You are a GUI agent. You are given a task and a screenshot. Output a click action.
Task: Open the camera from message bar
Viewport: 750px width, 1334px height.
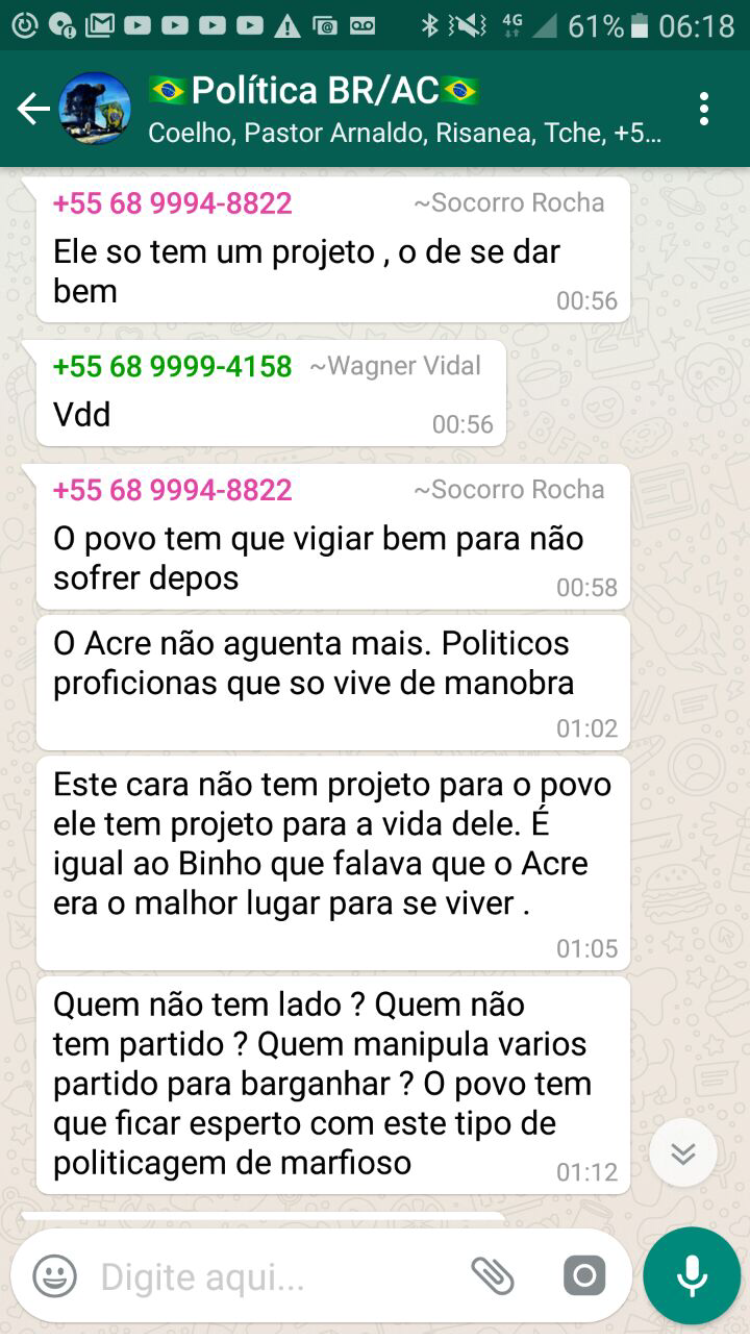coord(585,1276)
